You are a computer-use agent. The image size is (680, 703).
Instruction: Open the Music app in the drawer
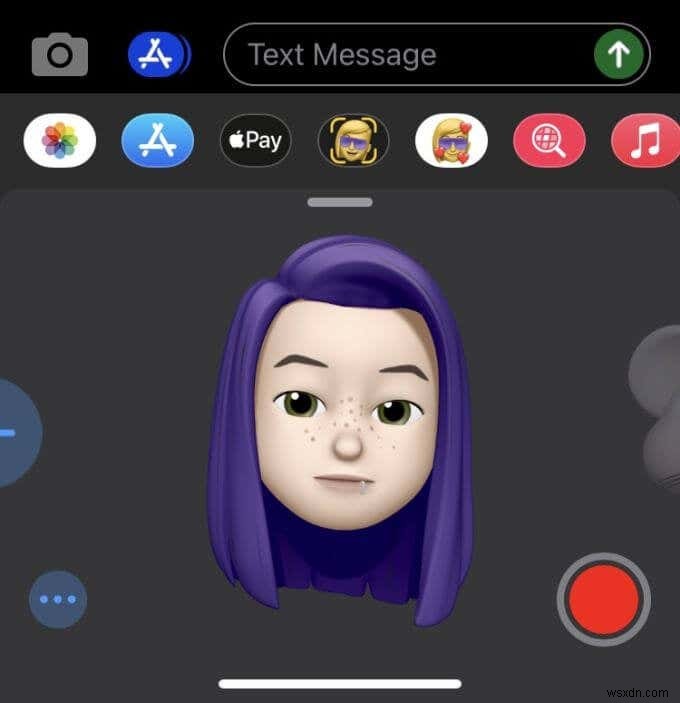coord(644,140)
